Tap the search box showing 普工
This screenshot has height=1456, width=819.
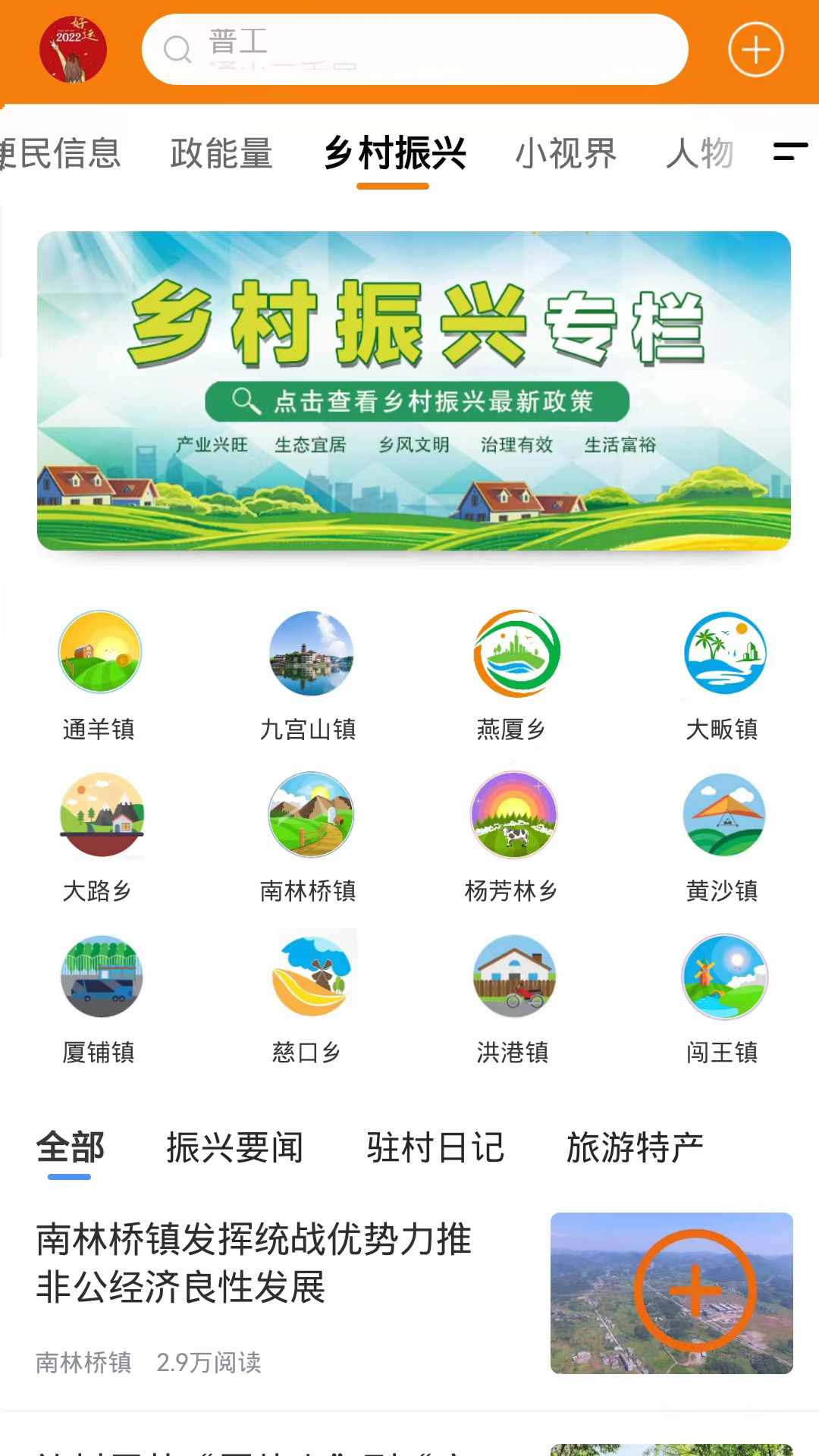coord(414,50)
